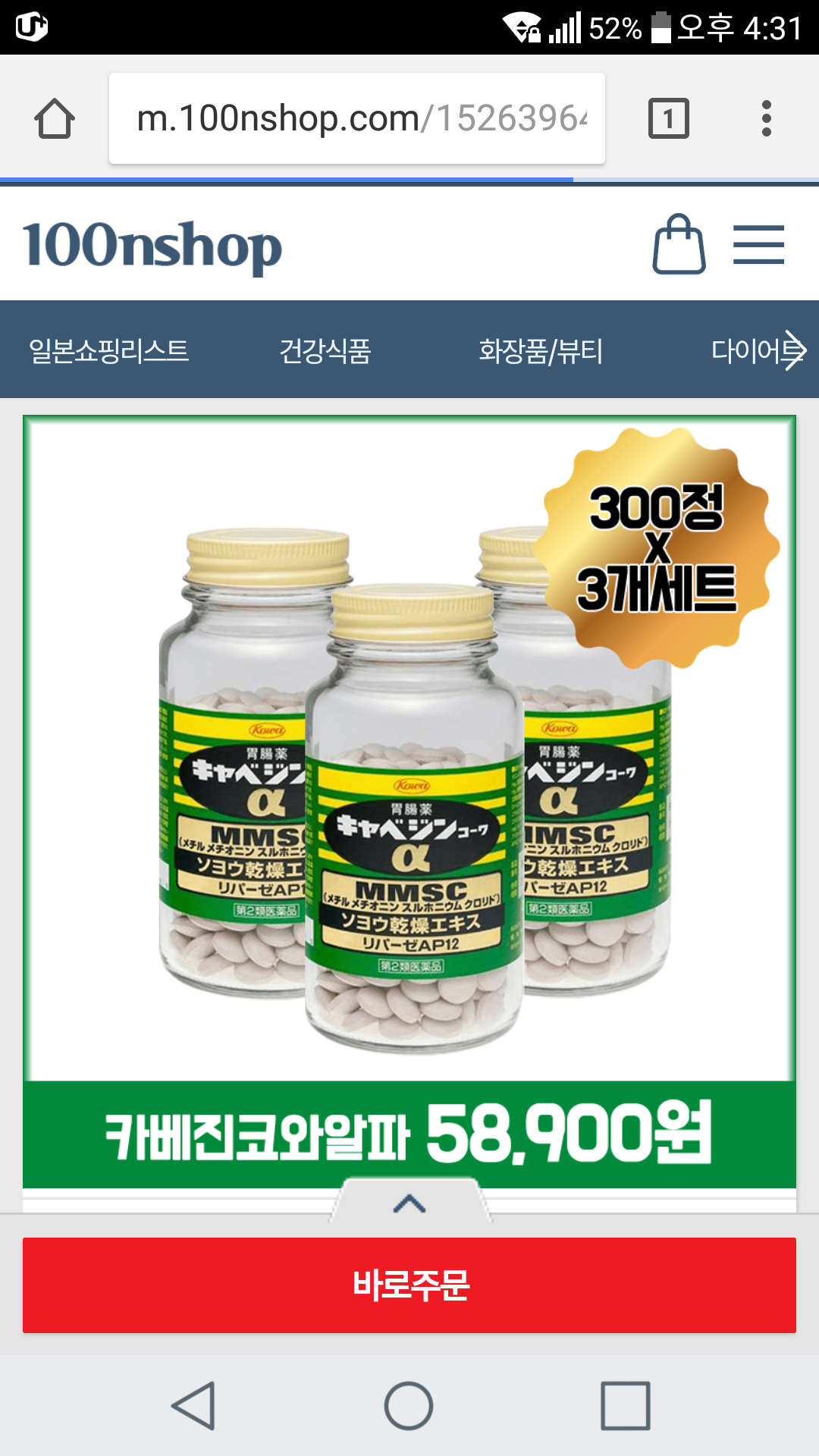Open the browser tab switcher

668,118
